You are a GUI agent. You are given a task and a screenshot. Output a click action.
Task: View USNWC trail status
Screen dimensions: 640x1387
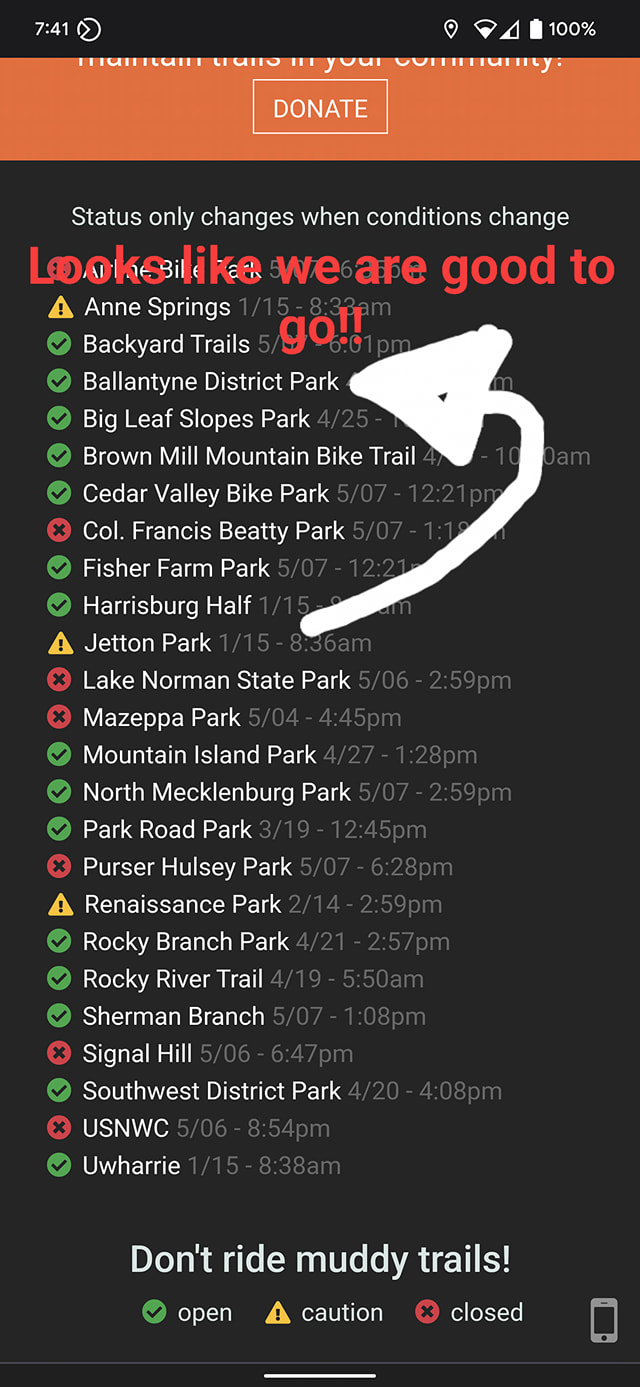click(188, 1128)
